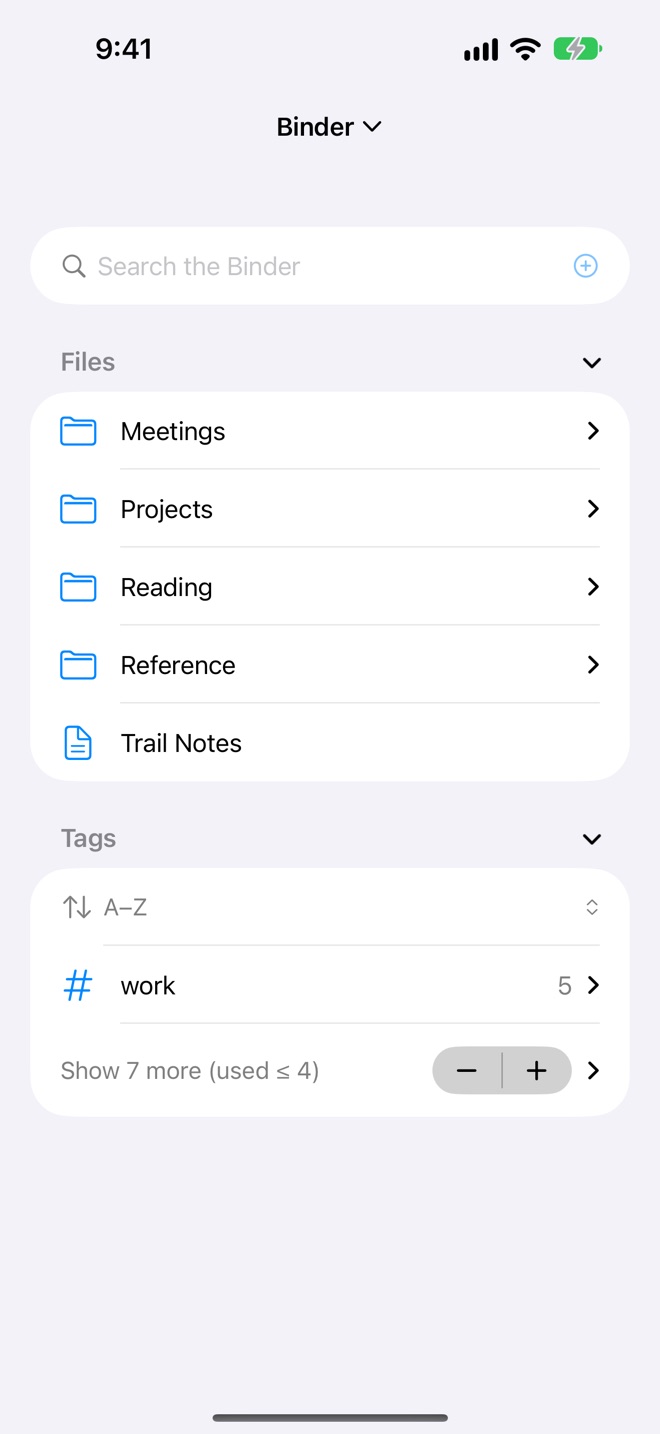
Task: Open the Meetings folder
Action: click(330, 431)
